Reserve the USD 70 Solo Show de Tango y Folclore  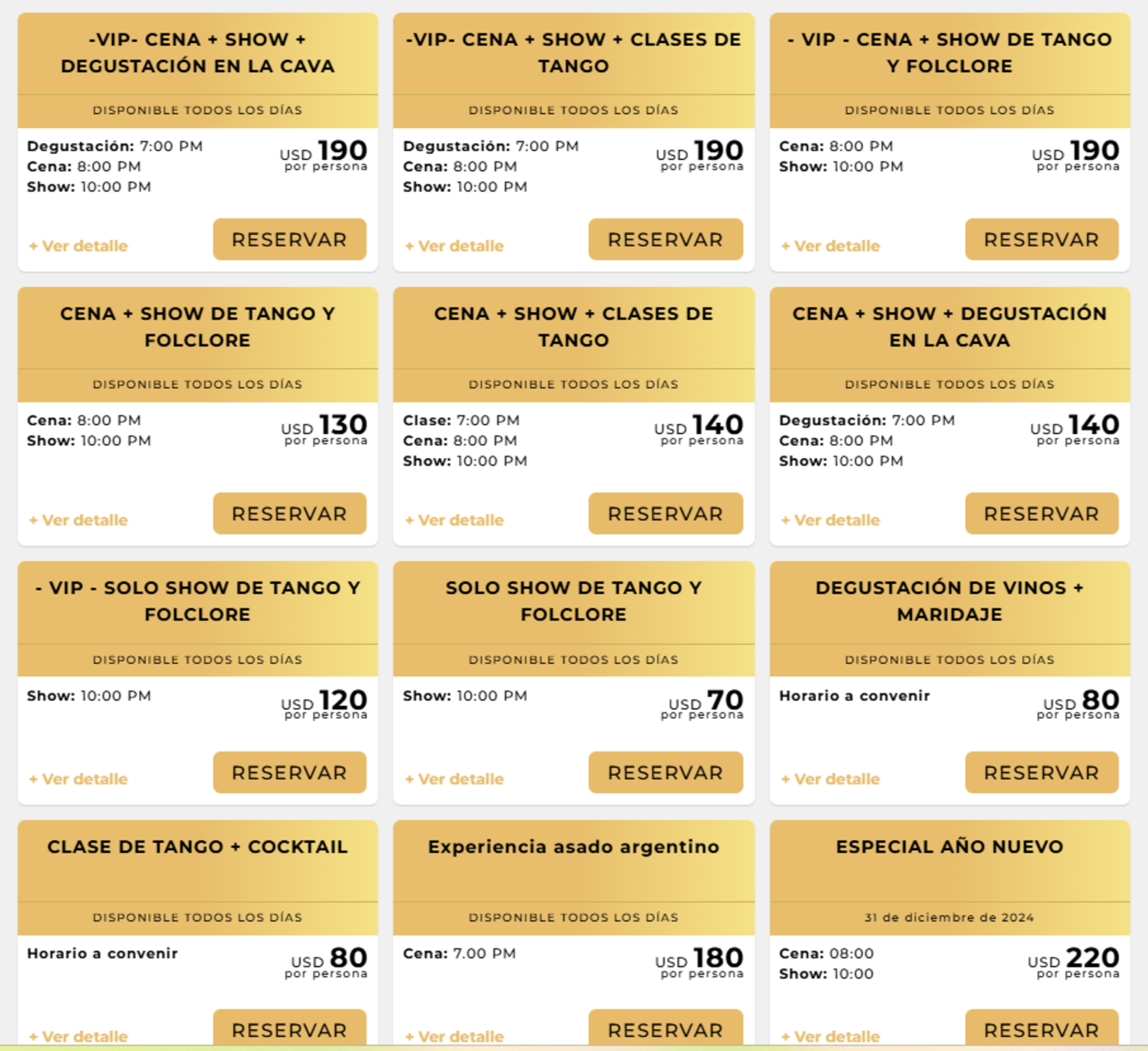pyautogui.click(x=665, y=772)
